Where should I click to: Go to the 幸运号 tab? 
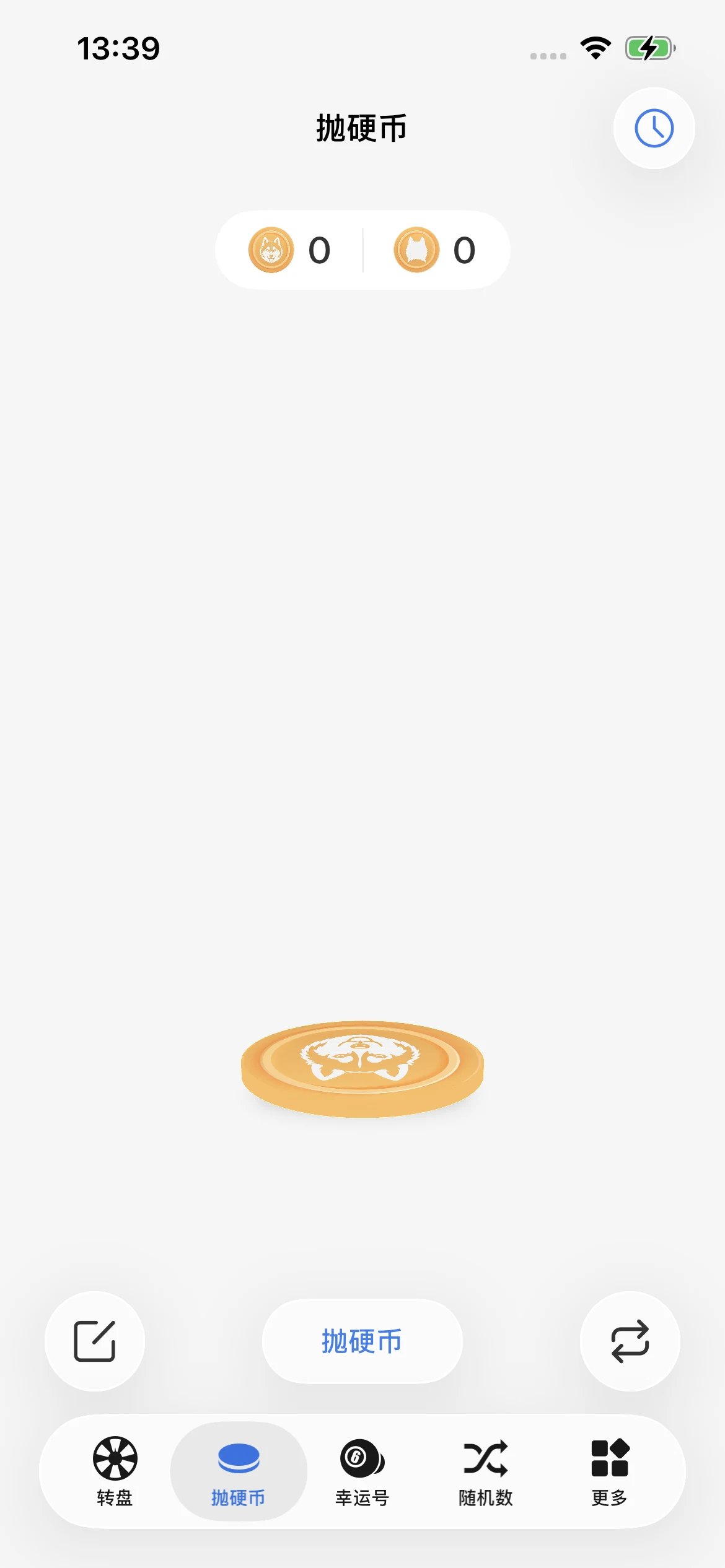click(362, 1471)
